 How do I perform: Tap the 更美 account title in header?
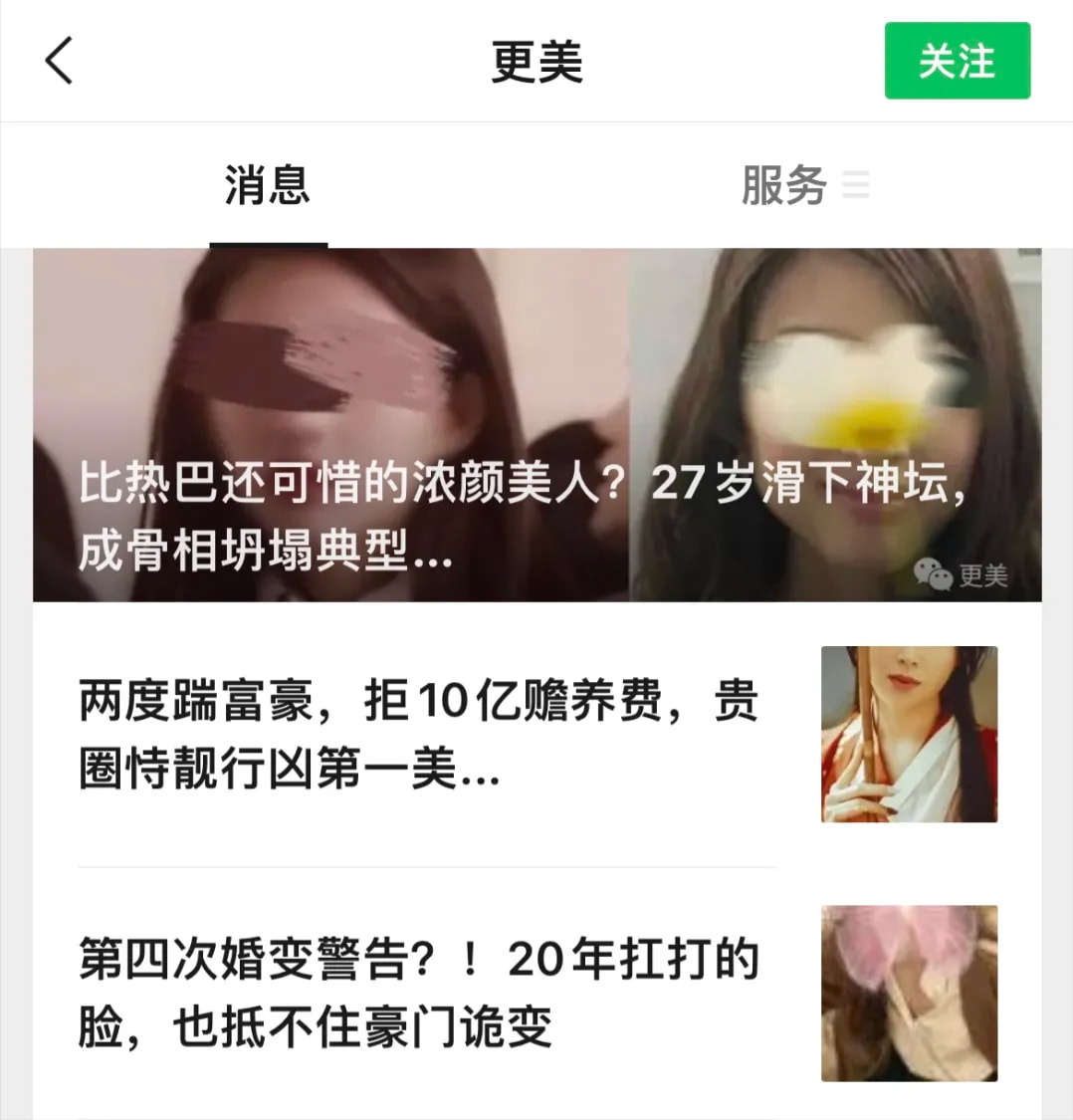[536, 61]
